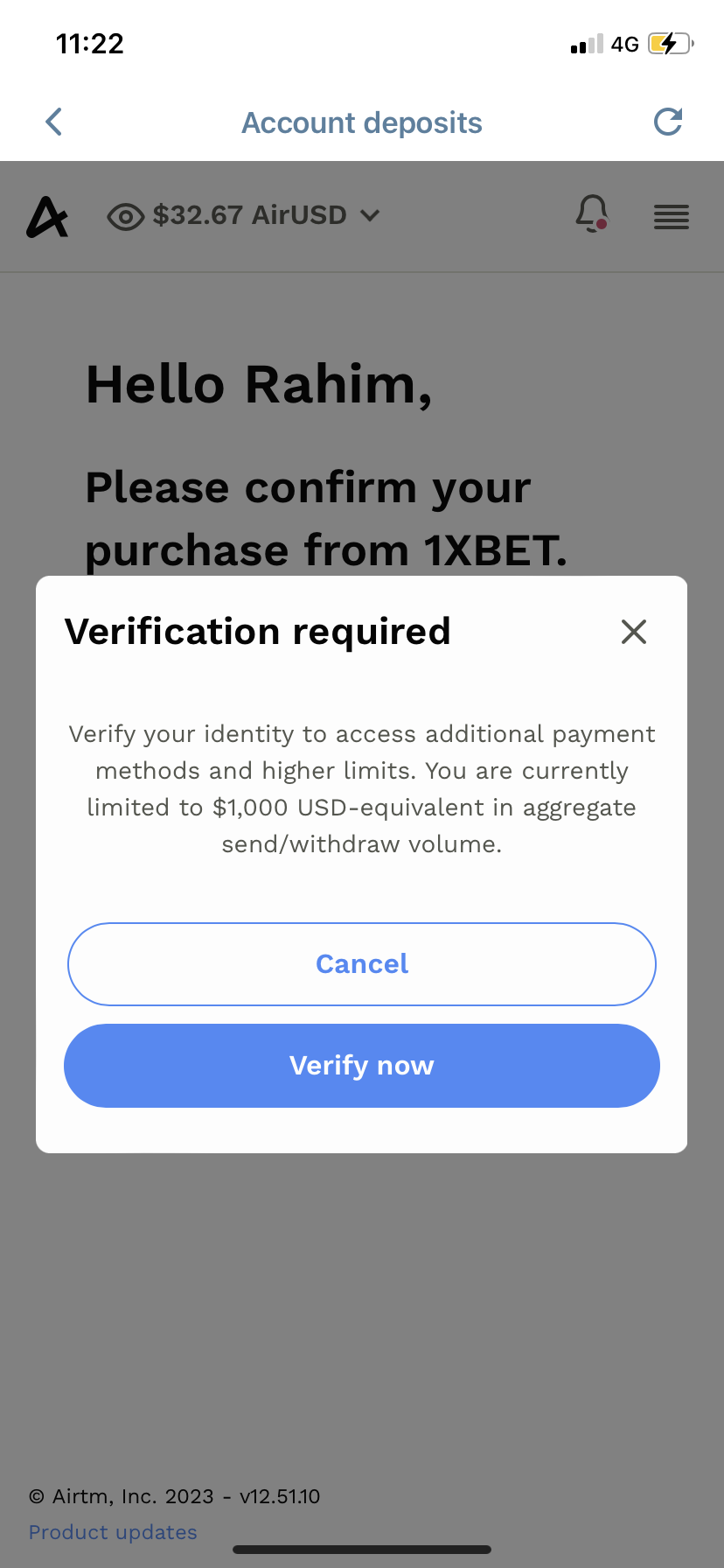The height and width of the screenshot is (1568, 724).
Task: Expand the $32.67 AirUSD balance dropdown
Action: pyautogui.click(x=266, y=215)
